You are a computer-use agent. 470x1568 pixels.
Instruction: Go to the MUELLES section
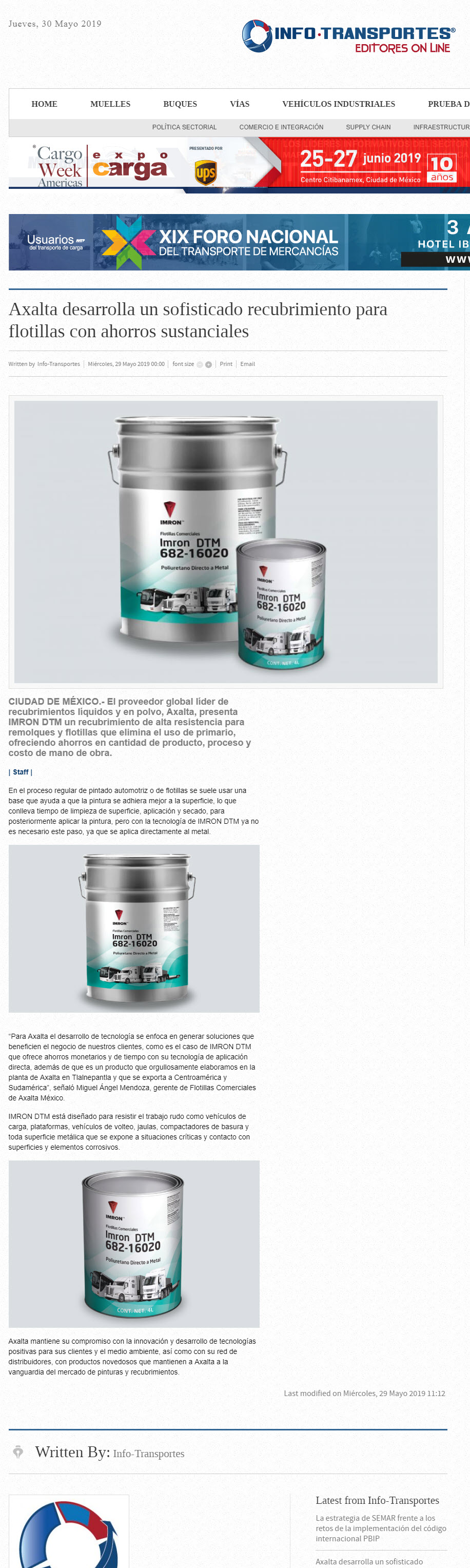(110, 104)
